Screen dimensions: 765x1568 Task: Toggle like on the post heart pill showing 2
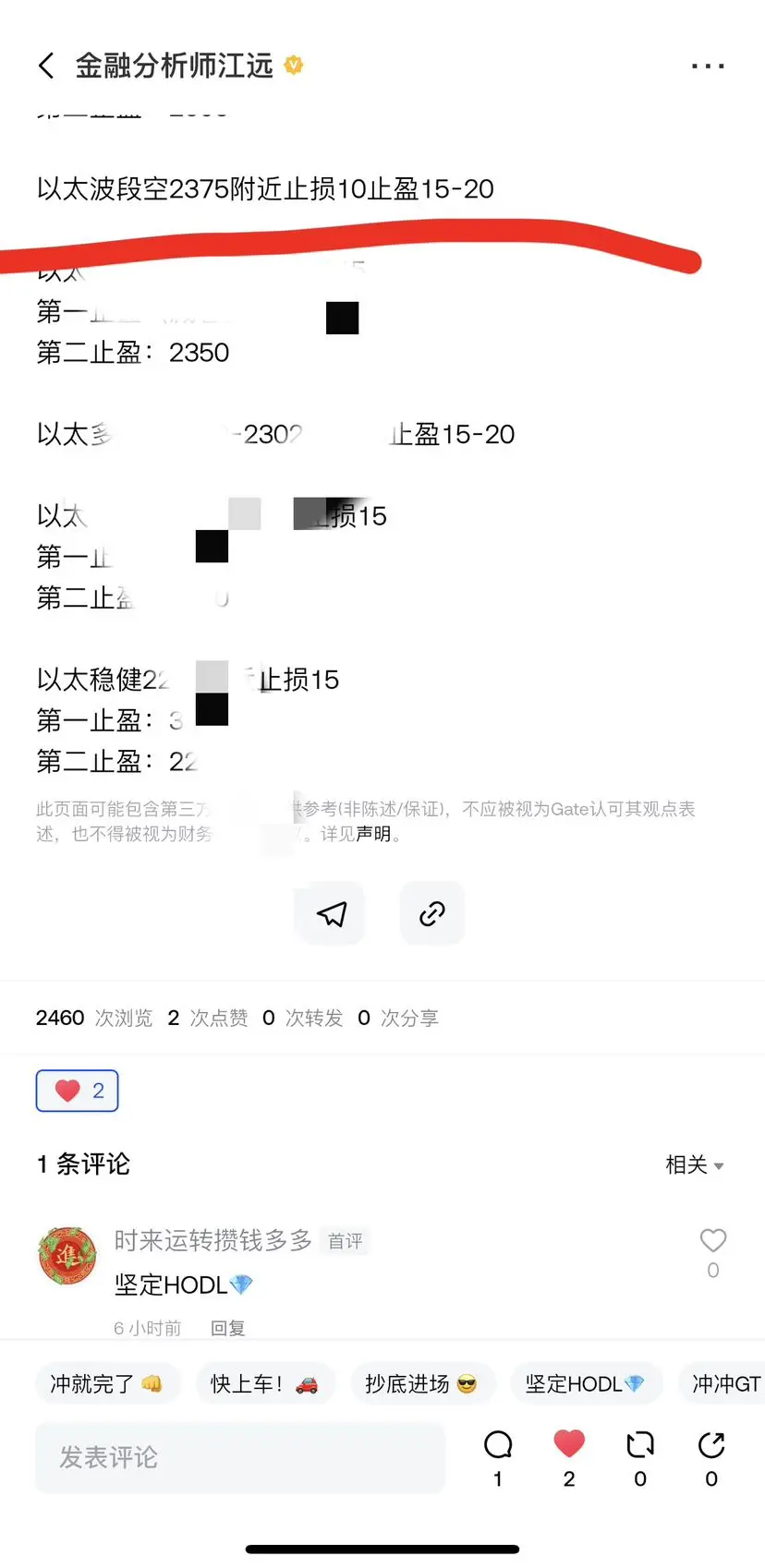[x=77, y=1090]
